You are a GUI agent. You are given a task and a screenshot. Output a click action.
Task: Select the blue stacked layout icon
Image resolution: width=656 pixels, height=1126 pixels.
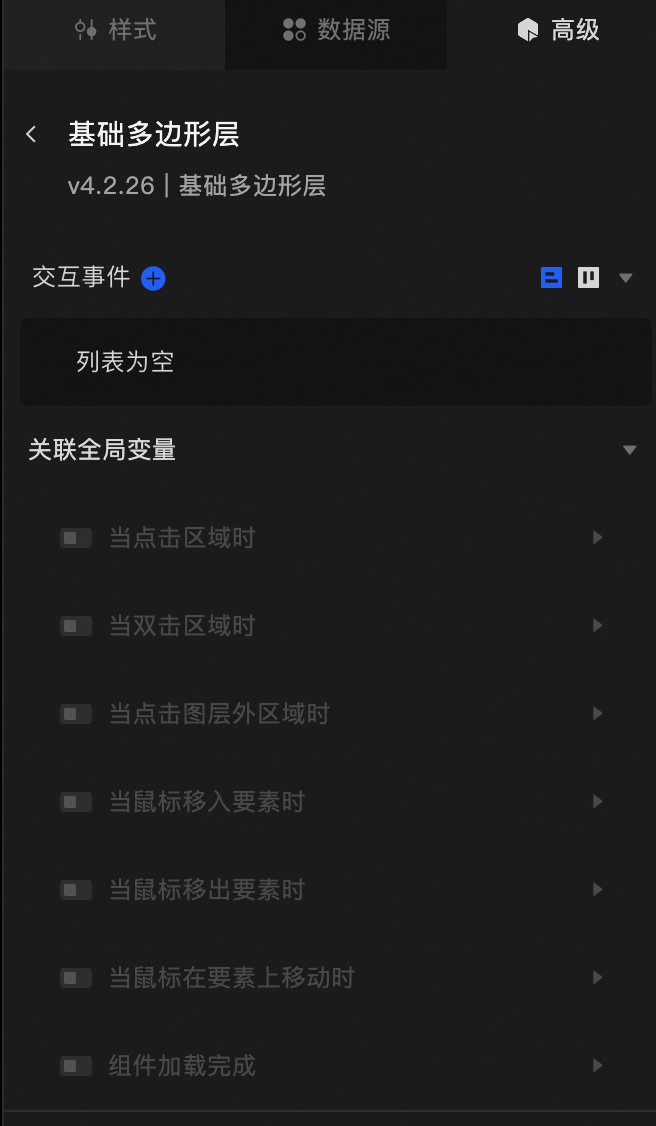(x=551, y=278)
